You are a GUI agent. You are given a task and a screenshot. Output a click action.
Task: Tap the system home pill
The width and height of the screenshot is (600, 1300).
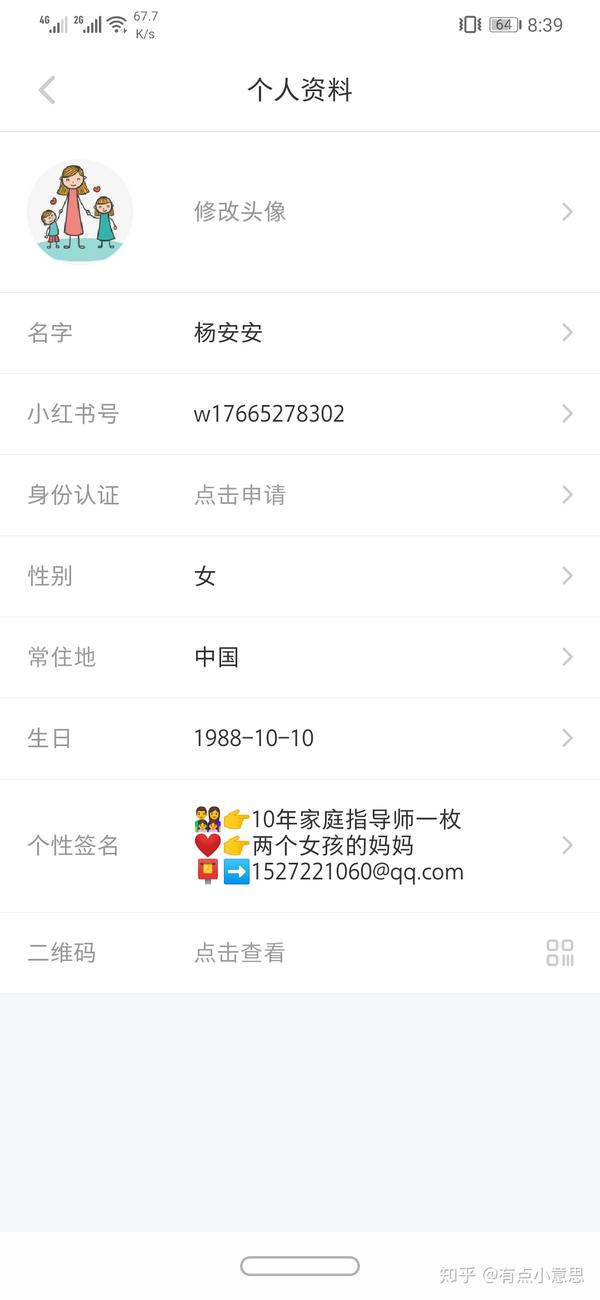pyautogui.click(x=300, y=1266)
